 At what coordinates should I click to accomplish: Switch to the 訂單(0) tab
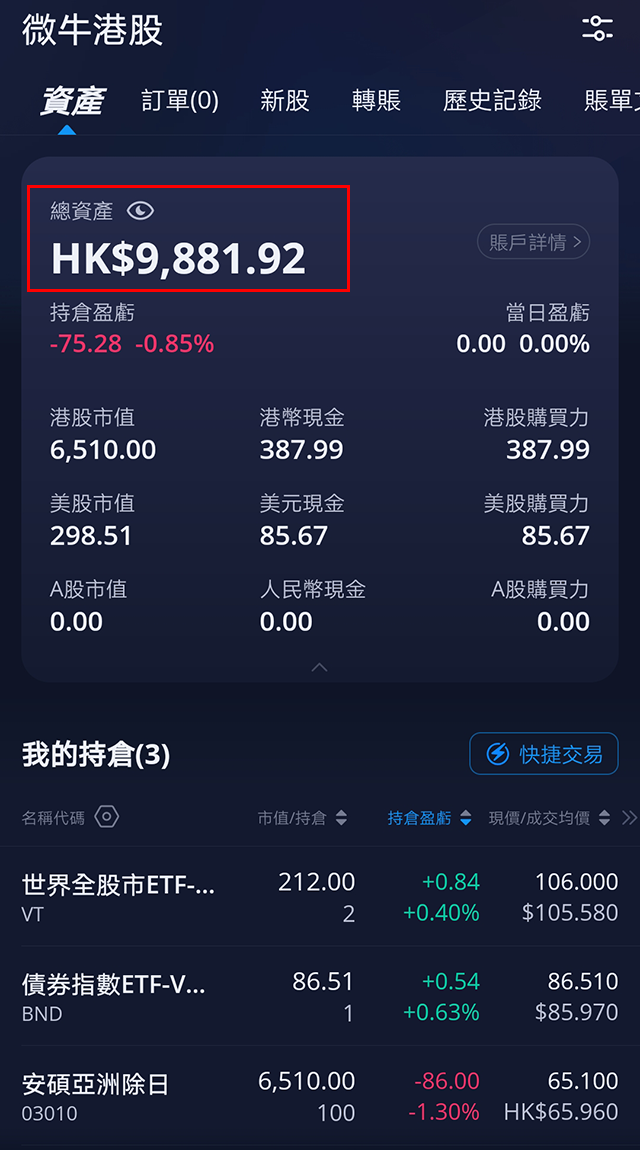[180, 100]
